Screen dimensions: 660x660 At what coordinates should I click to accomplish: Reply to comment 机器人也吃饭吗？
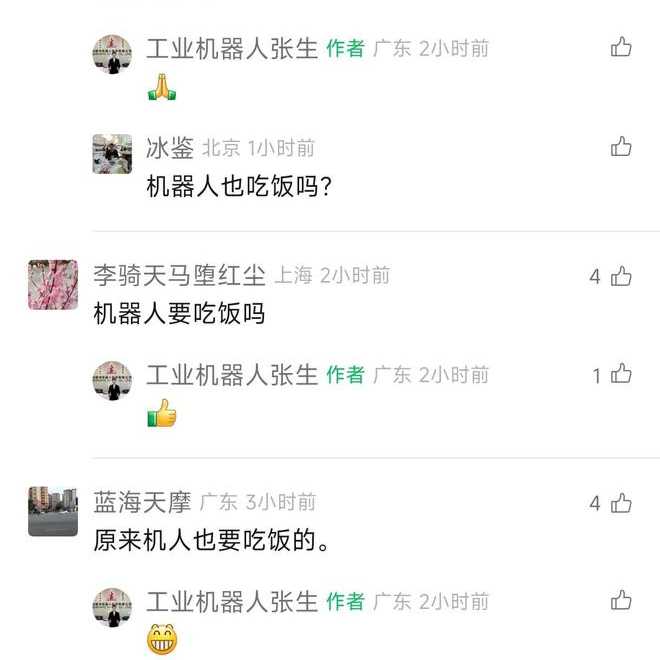tap(239, 186)
